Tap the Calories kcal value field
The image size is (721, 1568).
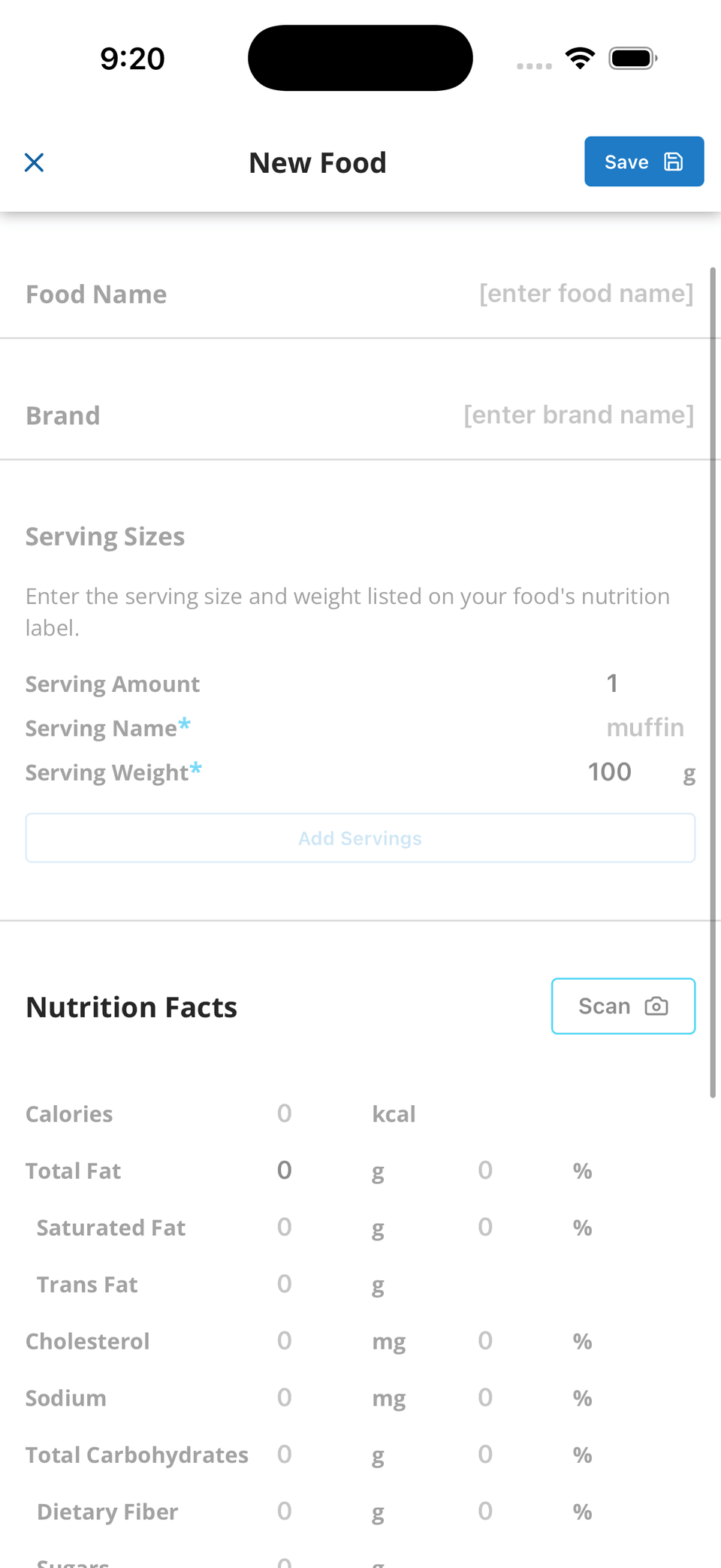coord(283,1113)
